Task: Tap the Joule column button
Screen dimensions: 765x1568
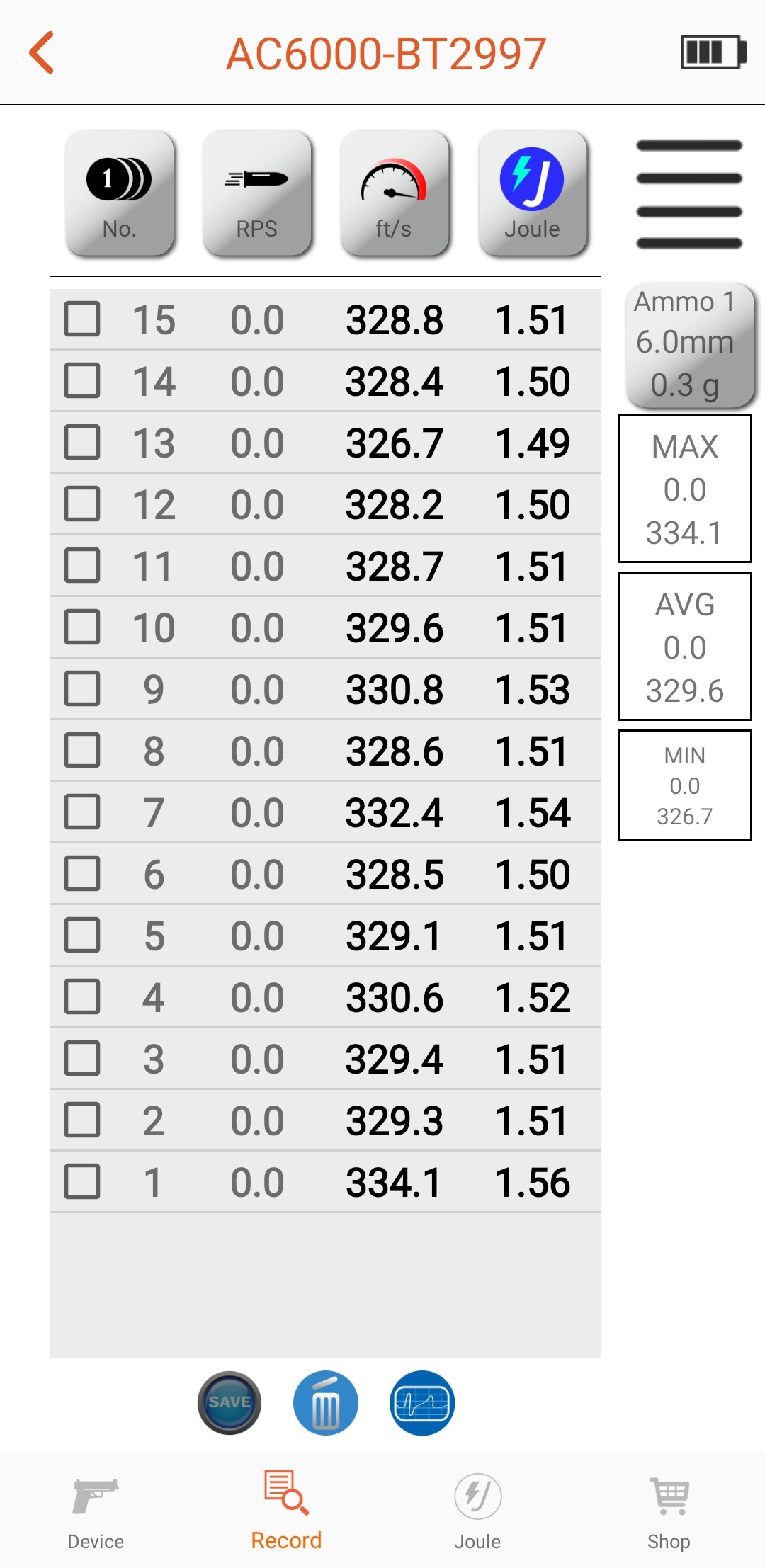Action: [x=532, y=193]
